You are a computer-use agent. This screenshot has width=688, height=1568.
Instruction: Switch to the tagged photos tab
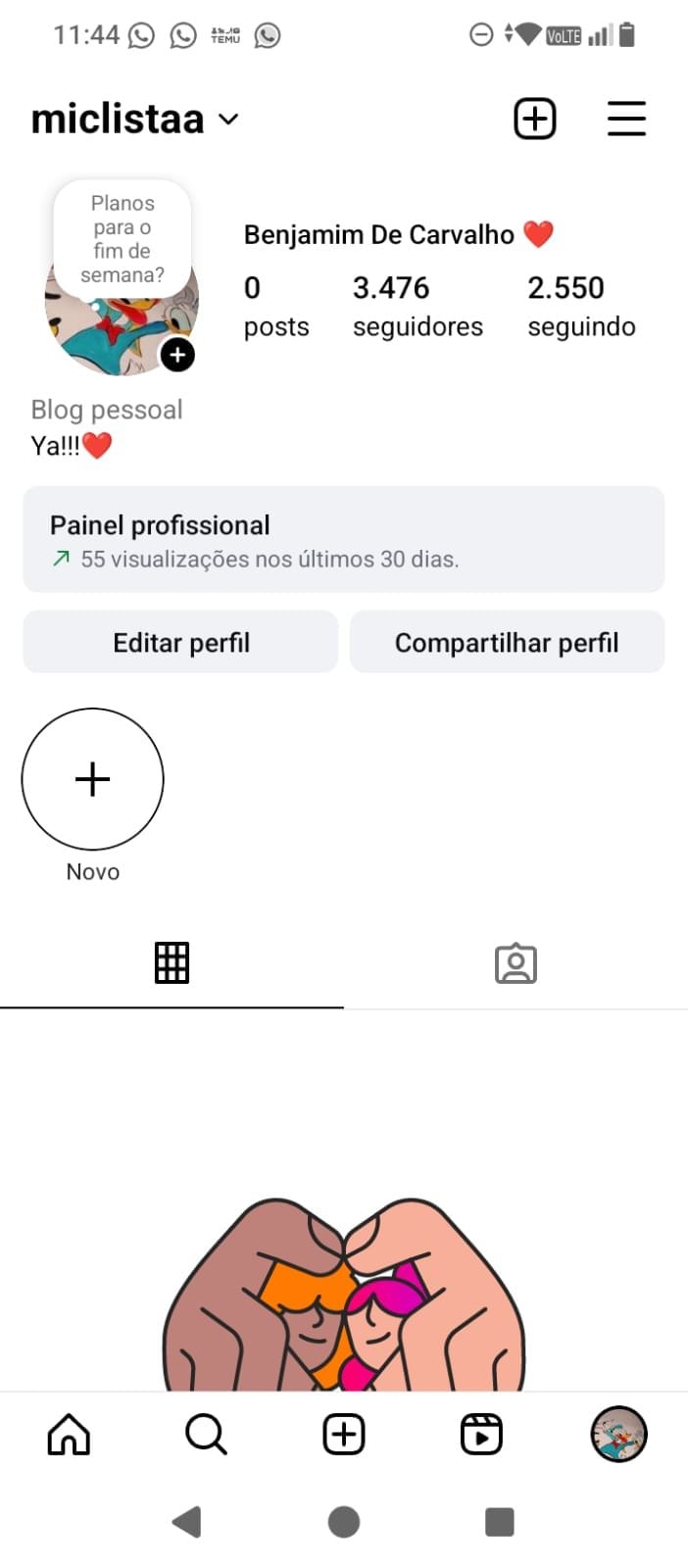point(516,963)
